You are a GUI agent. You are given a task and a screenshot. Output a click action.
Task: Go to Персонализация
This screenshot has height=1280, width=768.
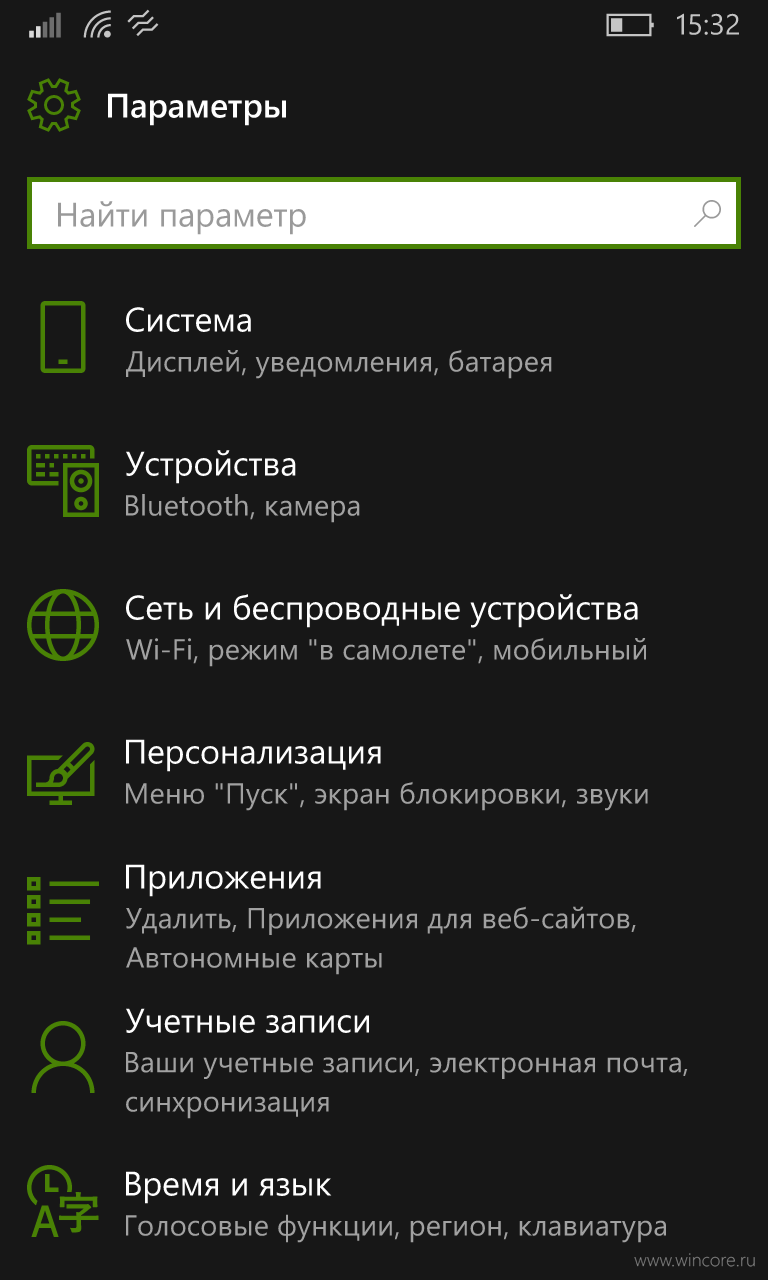click(x=384, y=771)
